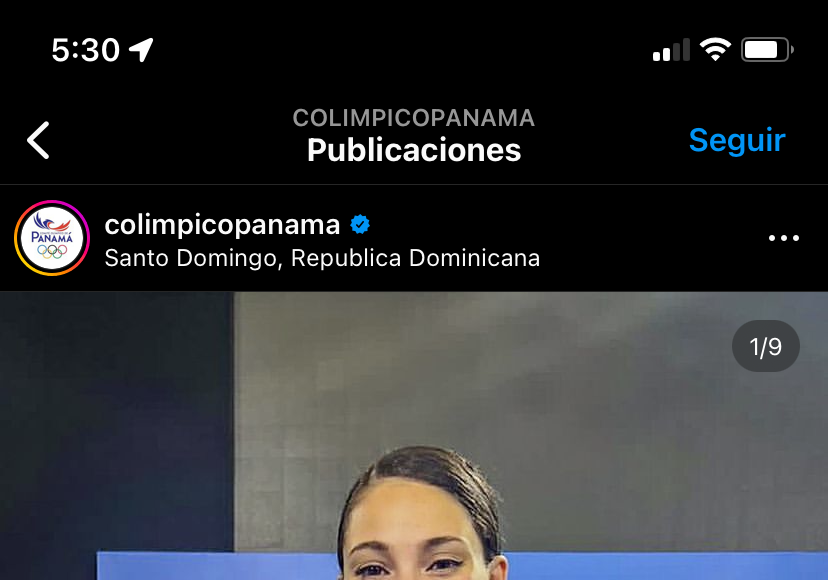Go back with the top arrow
828x580 pixels.
[38, 140]
